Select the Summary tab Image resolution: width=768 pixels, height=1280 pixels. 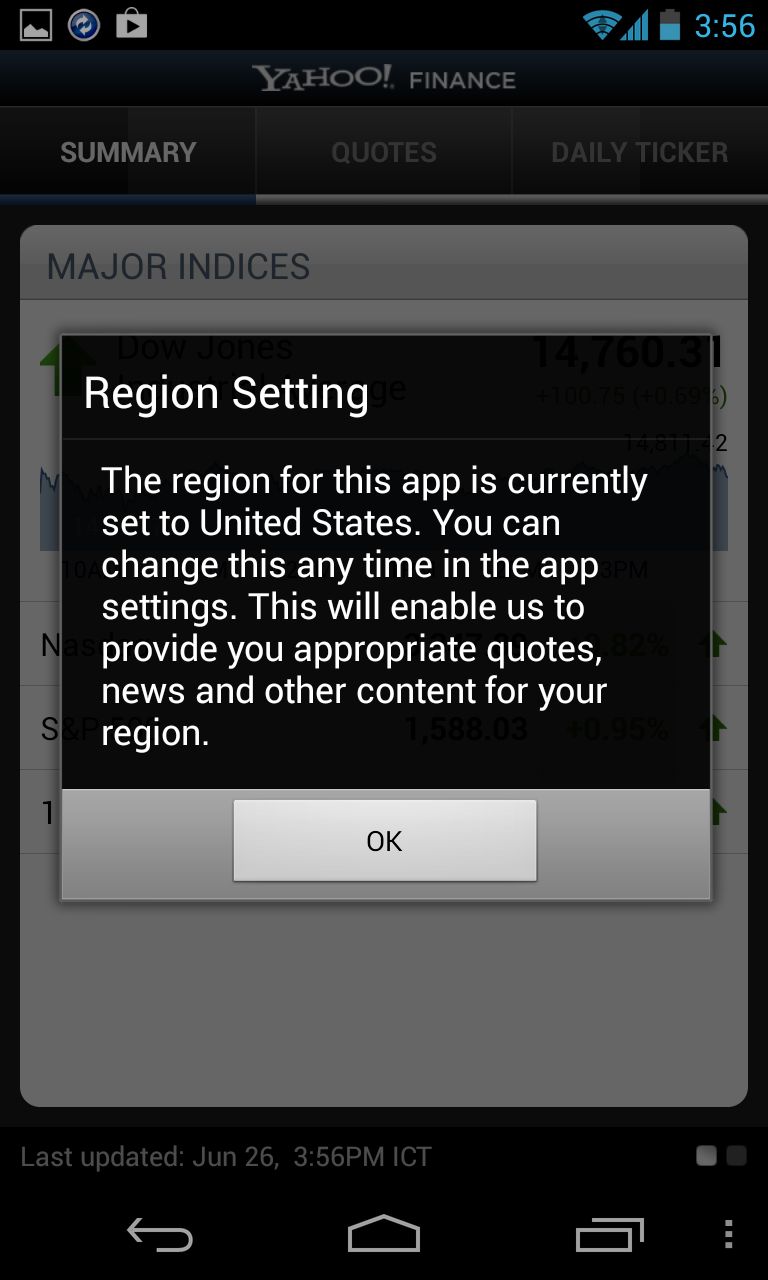[128, 152]
